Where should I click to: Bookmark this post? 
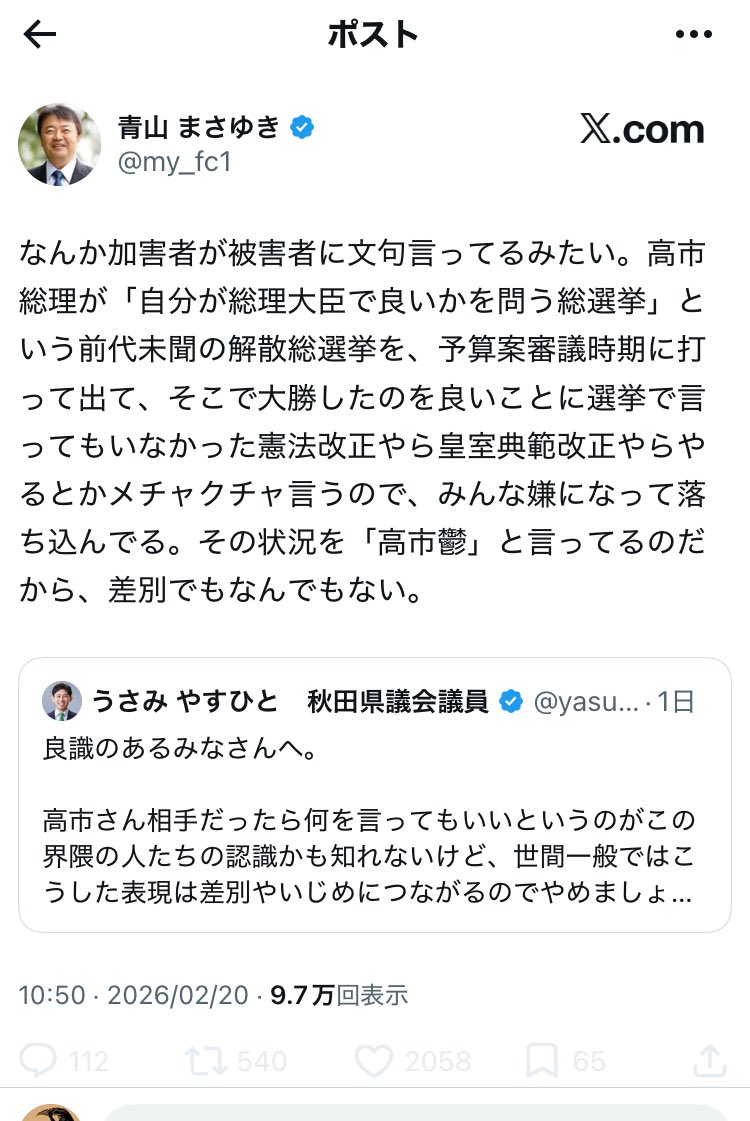[541, 1060]
